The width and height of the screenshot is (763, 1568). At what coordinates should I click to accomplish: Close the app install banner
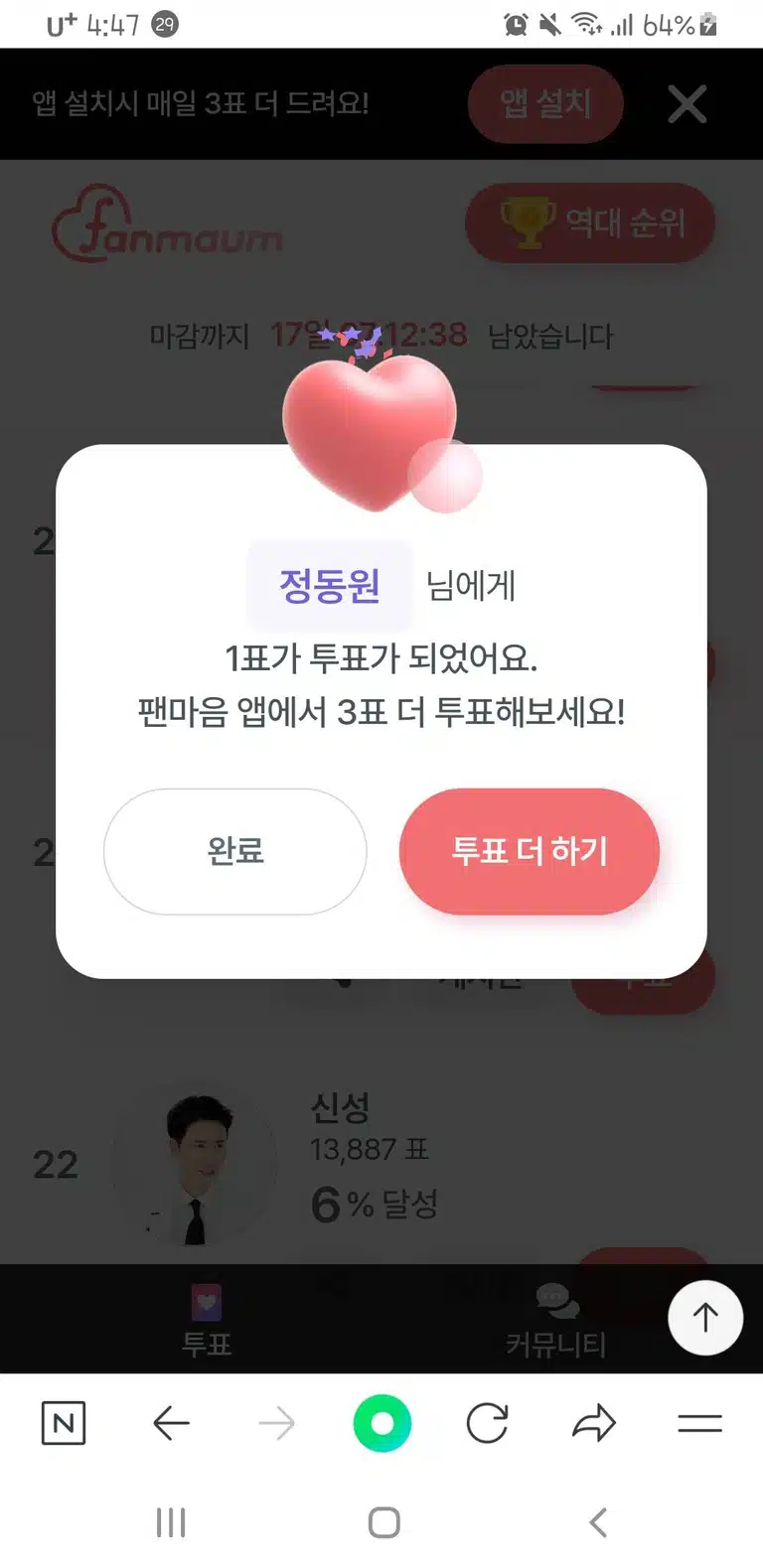tap(687, 103)
